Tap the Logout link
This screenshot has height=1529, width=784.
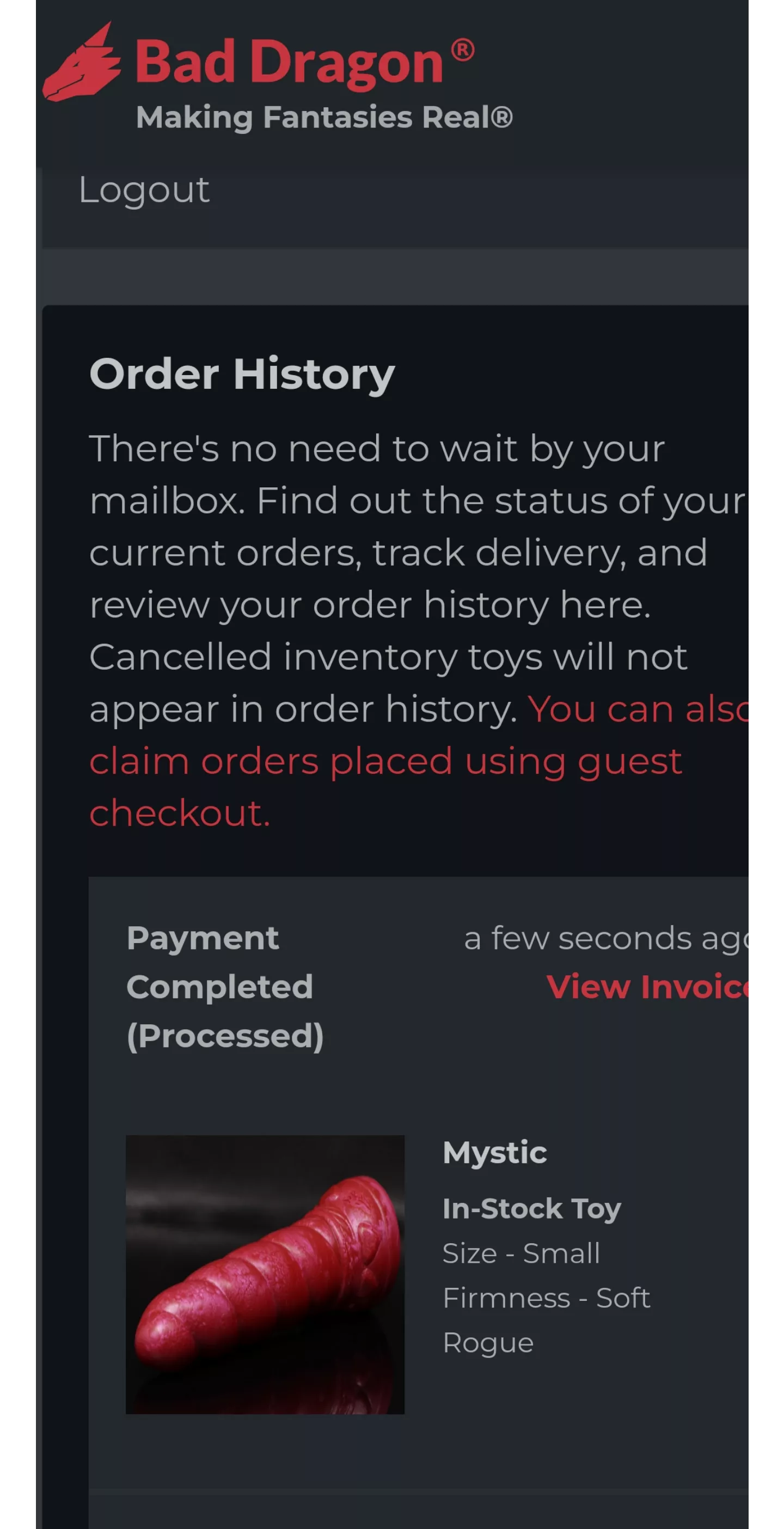pos(144,191)
